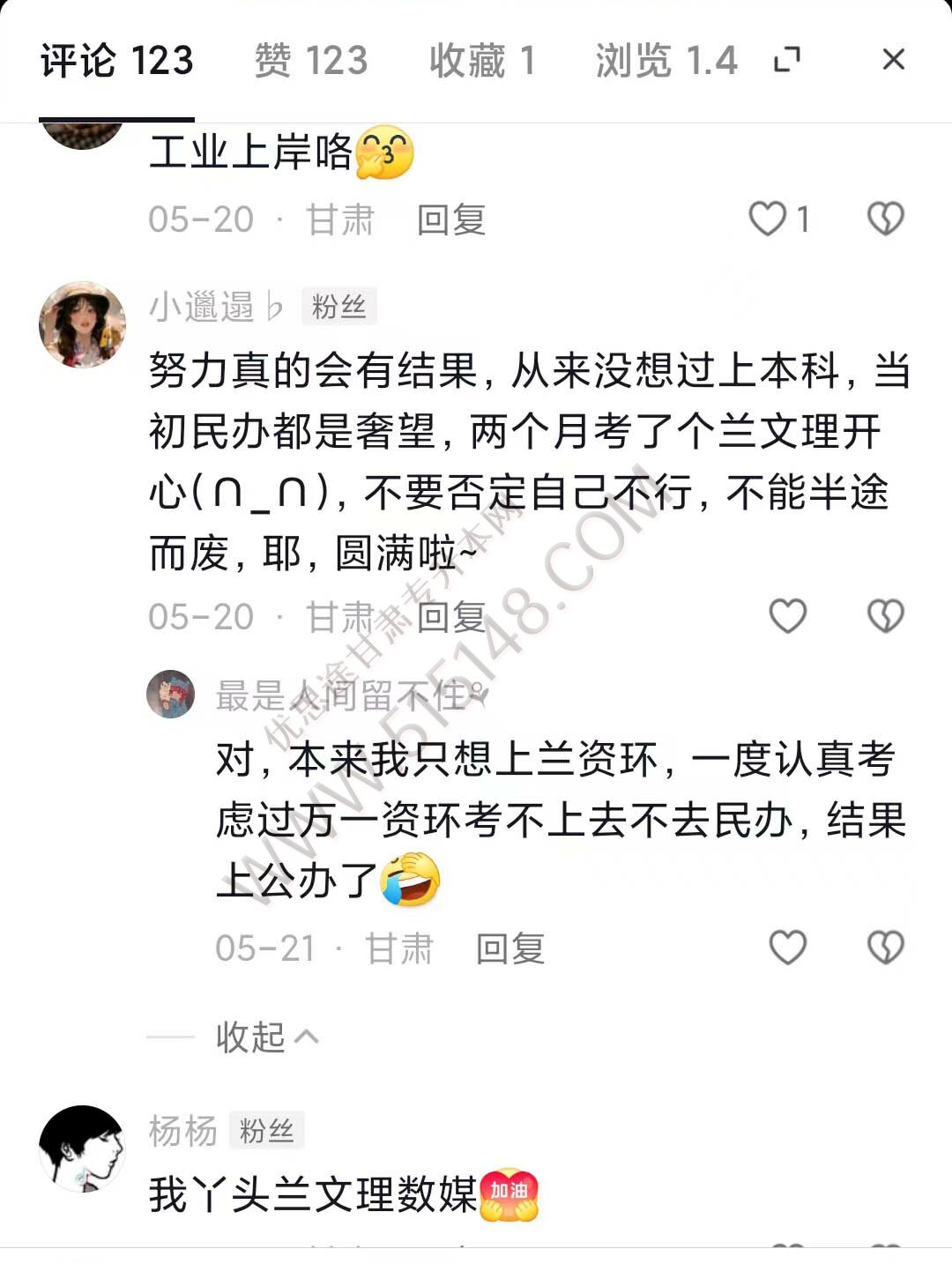Open 小邋遢's profile avatar
This screenshot has height=1264, width=952.
pos(83,324)
